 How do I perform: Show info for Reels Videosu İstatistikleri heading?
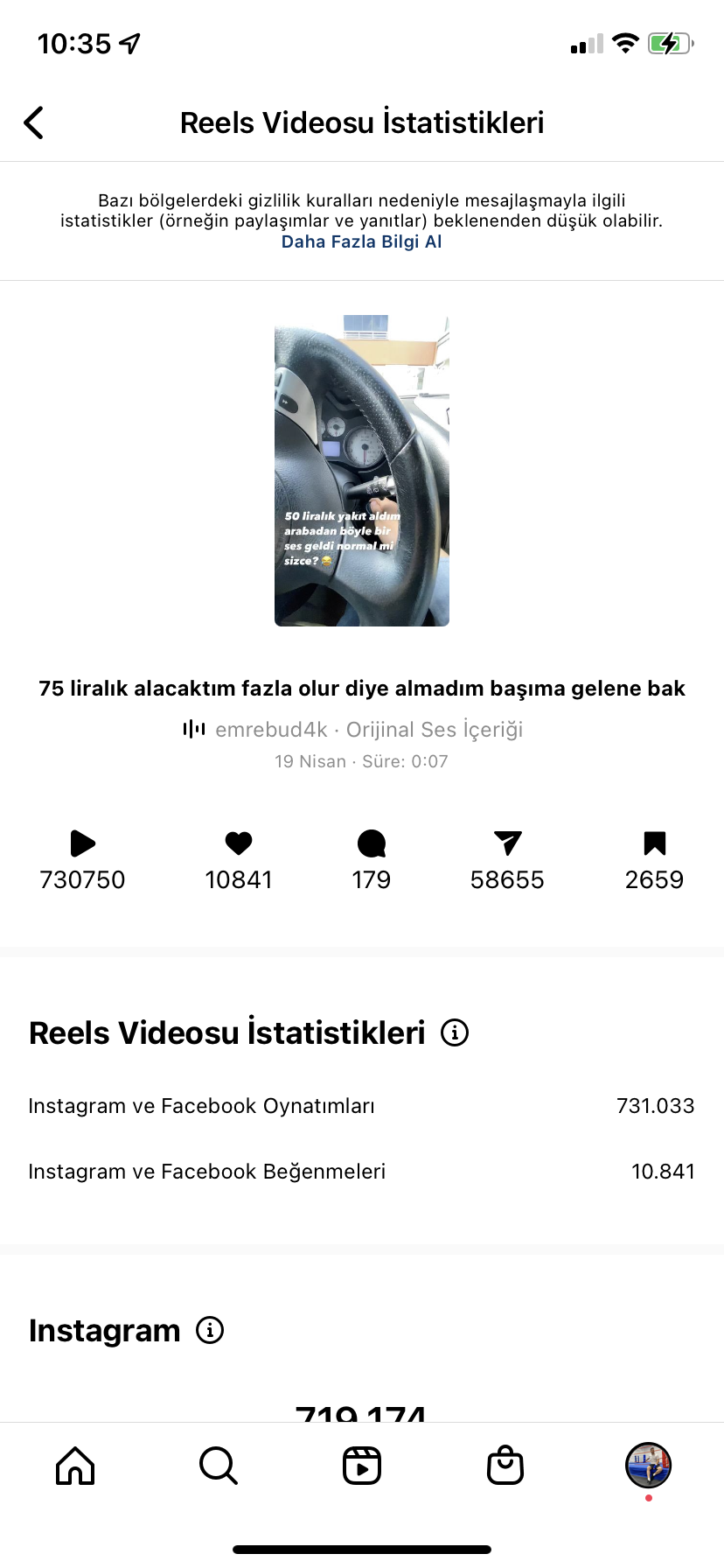455,1032
